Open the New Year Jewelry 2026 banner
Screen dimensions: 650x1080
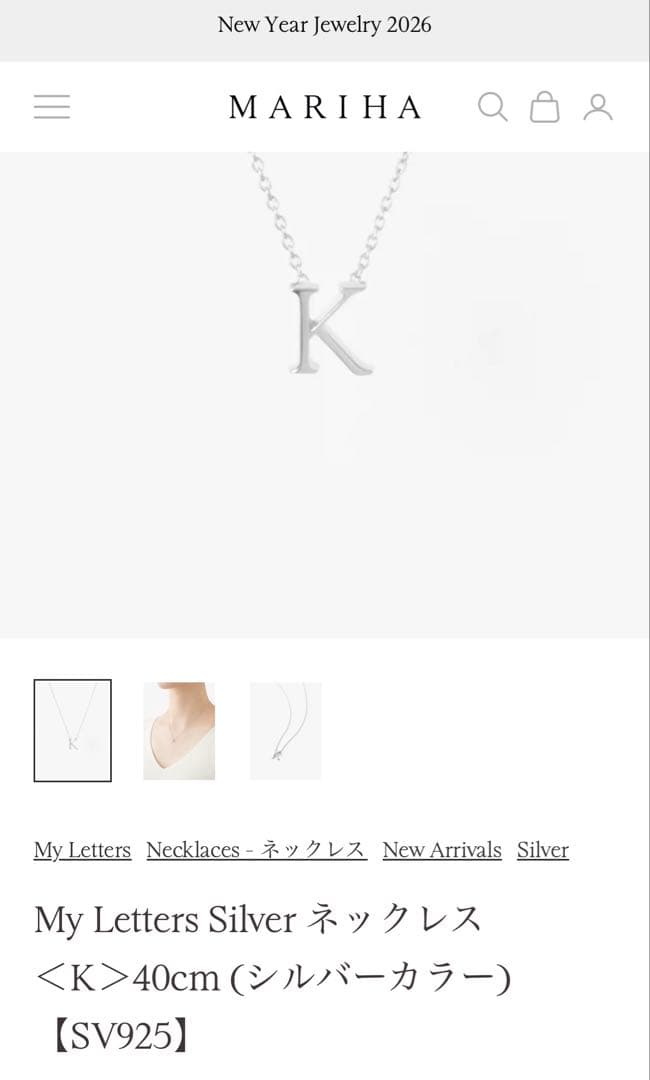pos(325,26)
